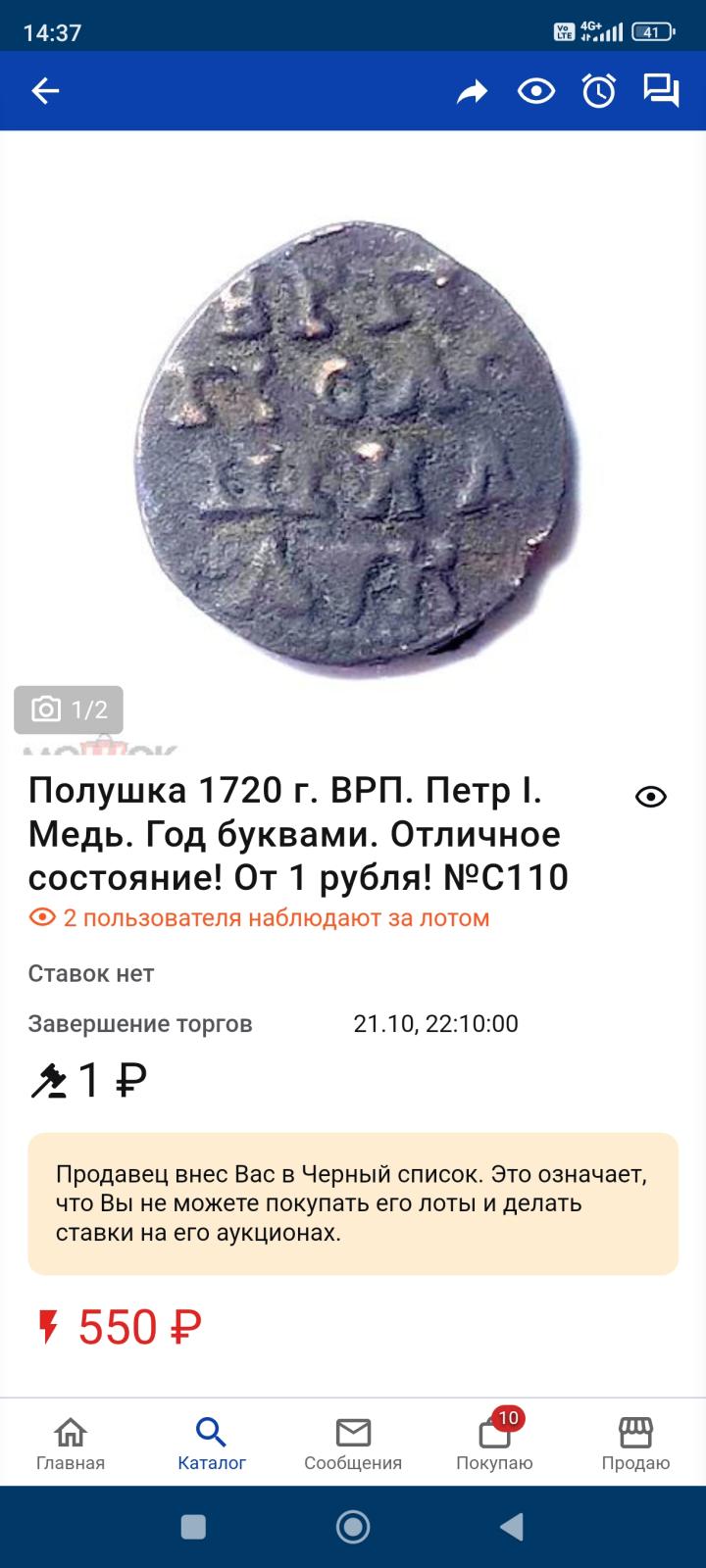Screen dimensions: 706x1568
Task: Open the Покупаю tab with 10 badge
Action: click(494, 1443)
